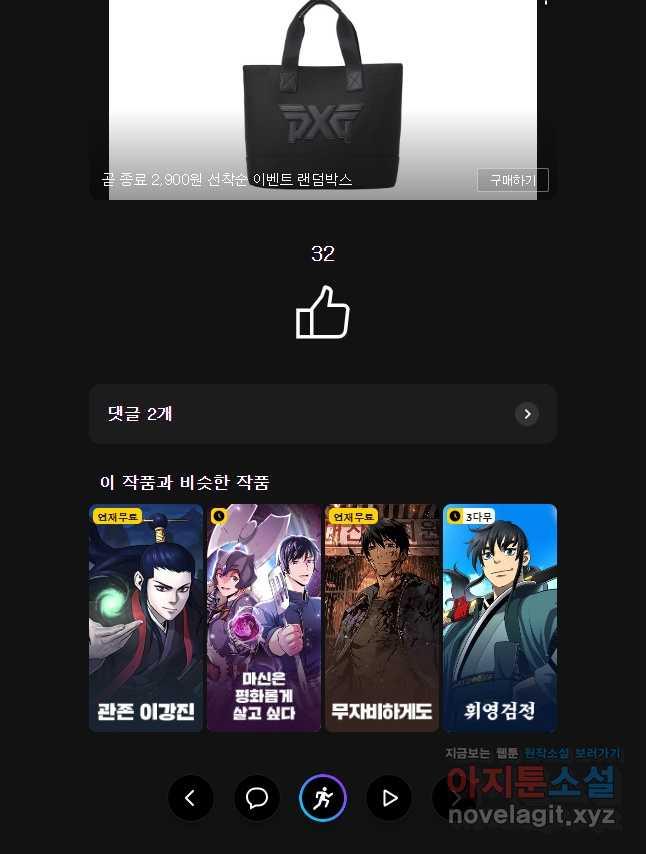Screen dimensions: 646x854
Task: Open the 무자비하게도 webtoon card
Action: [382, 617]
